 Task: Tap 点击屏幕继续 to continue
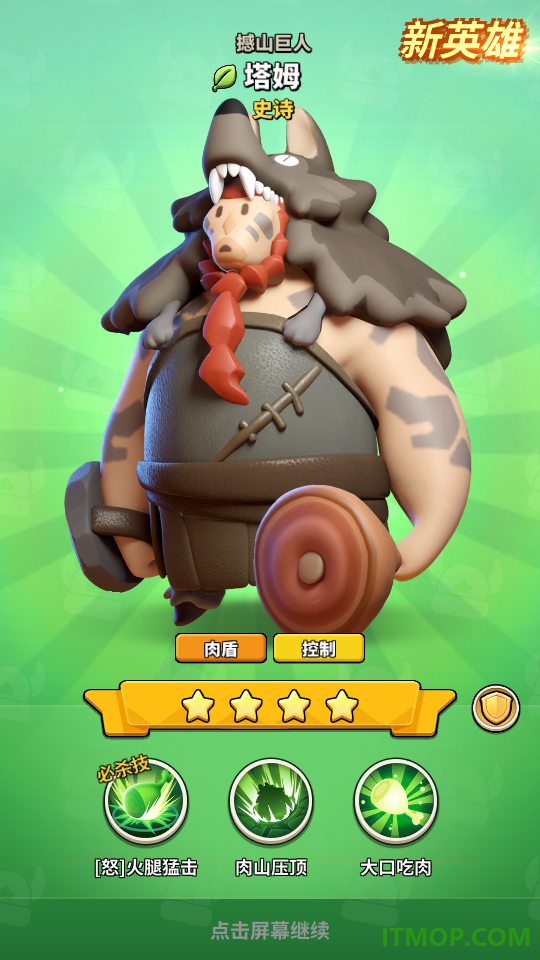(270, 931)
